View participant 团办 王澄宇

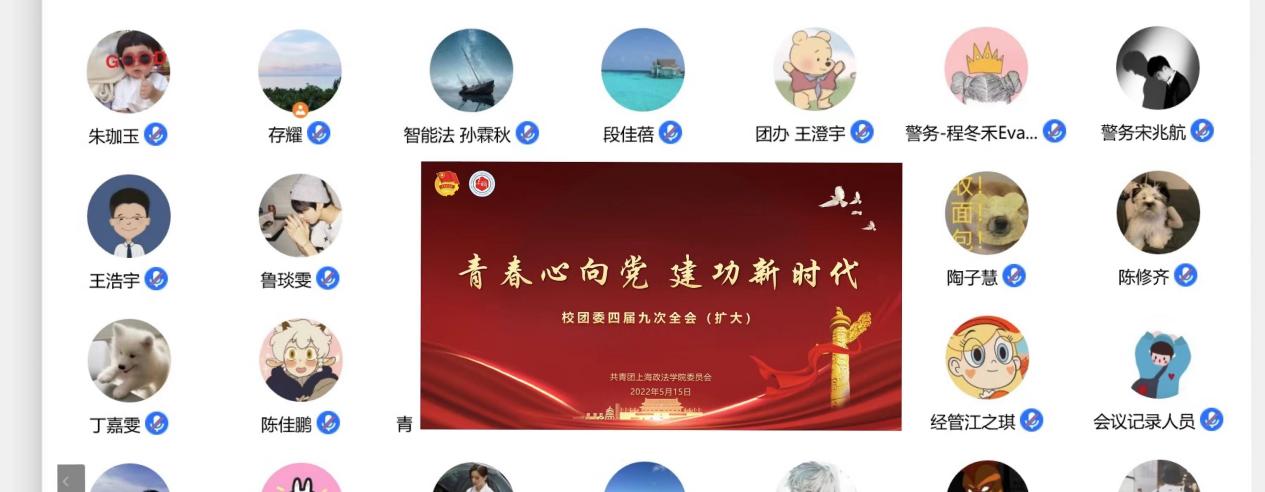click(815, 69)
